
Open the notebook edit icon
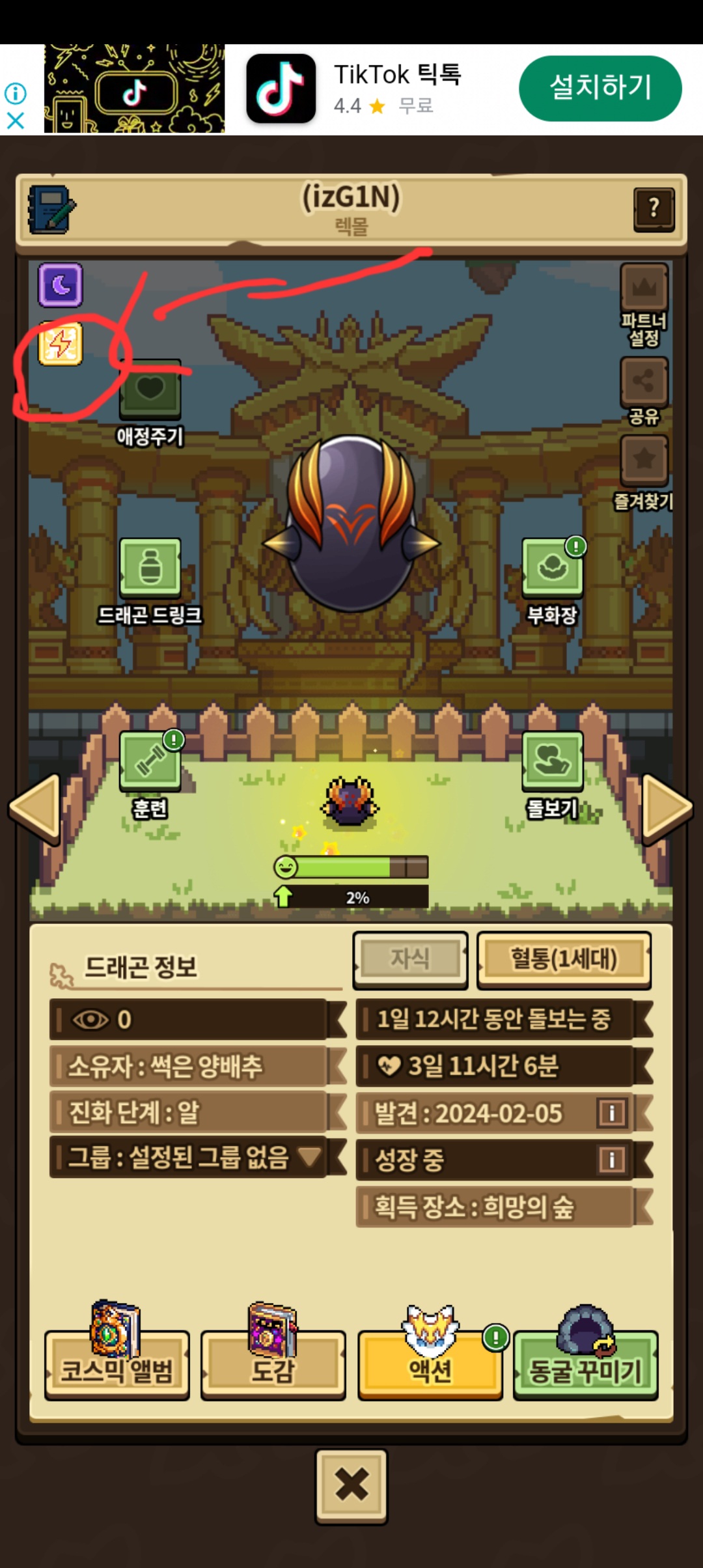click(x=52, y=210)
